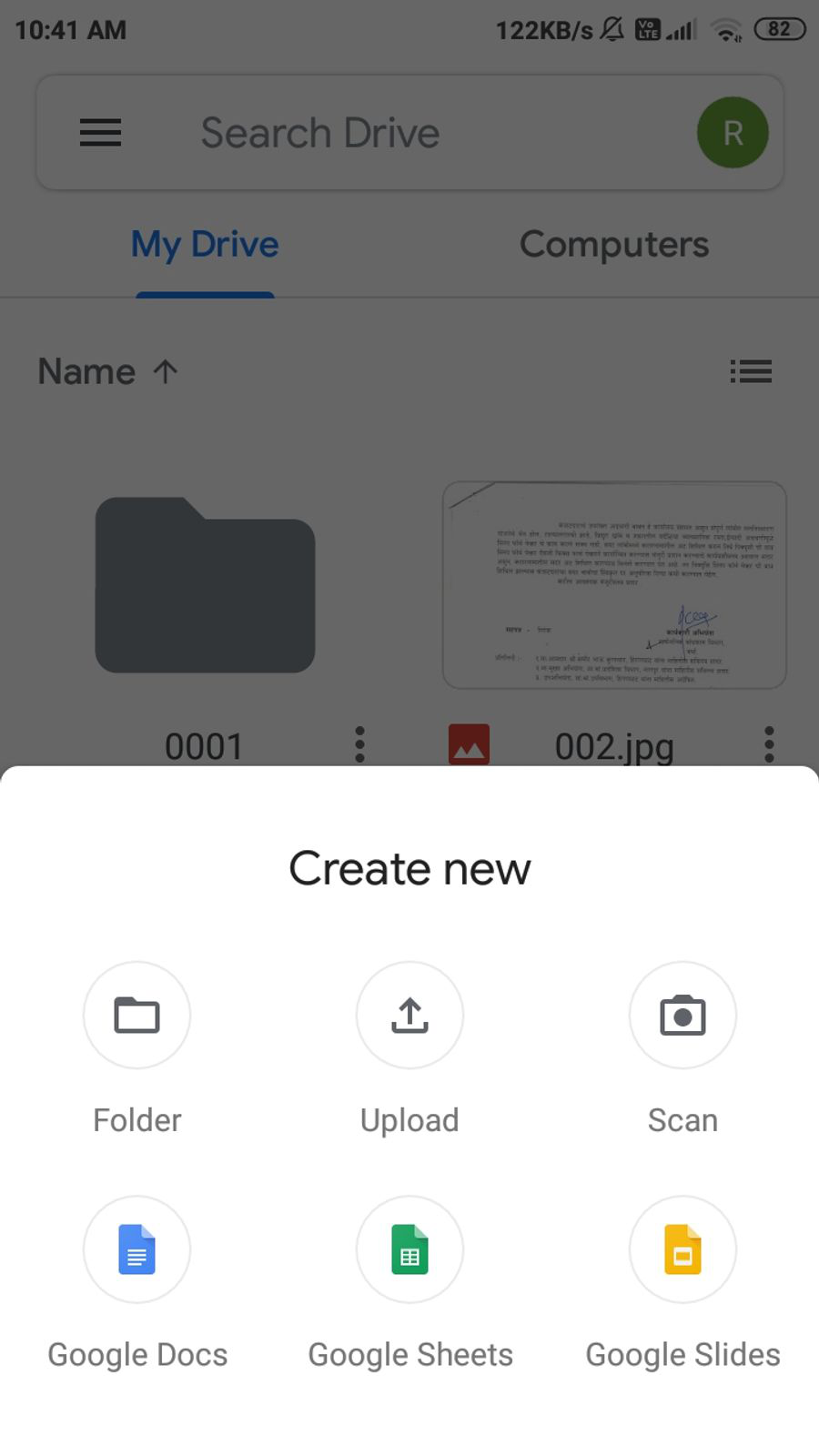Create a new Google Docs document
This screenshot has height=1456, width=819.
tap(136, 1249)
